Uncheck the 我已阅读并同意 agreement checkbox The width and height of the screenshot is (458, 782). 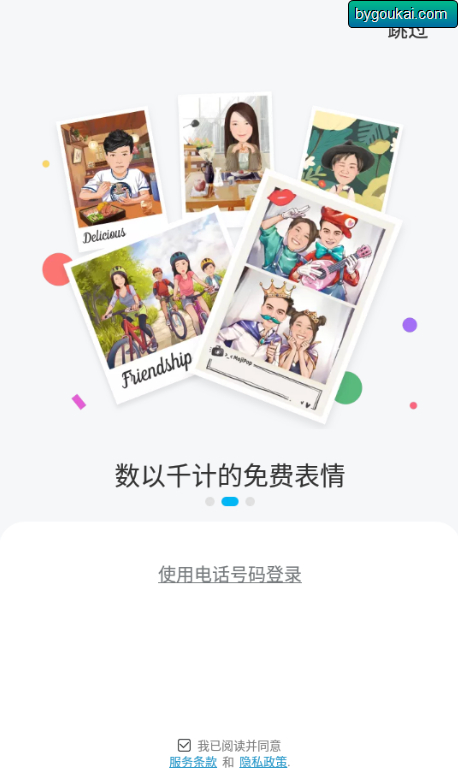(184, 746)
